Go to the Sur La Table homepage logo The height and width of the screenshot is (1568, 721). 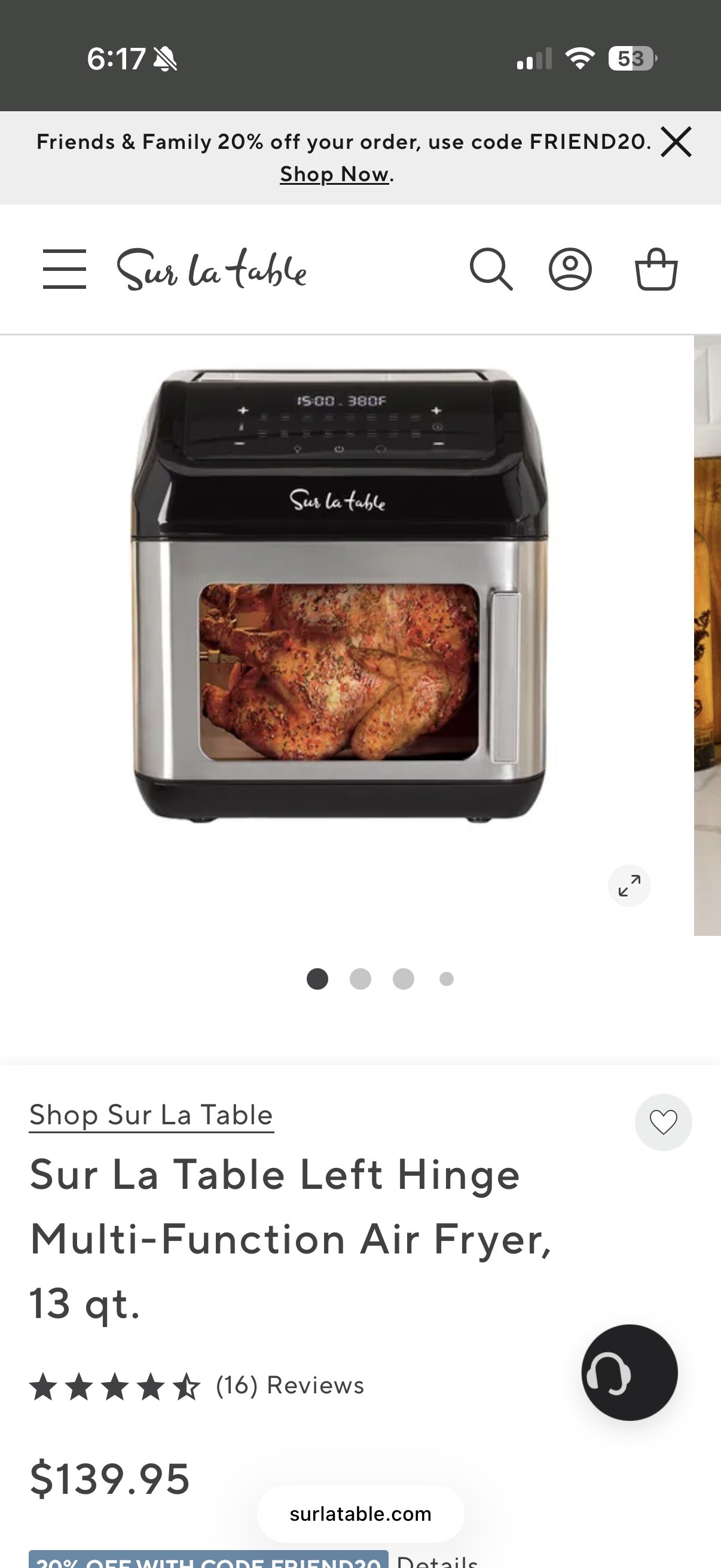pos(212,269)
